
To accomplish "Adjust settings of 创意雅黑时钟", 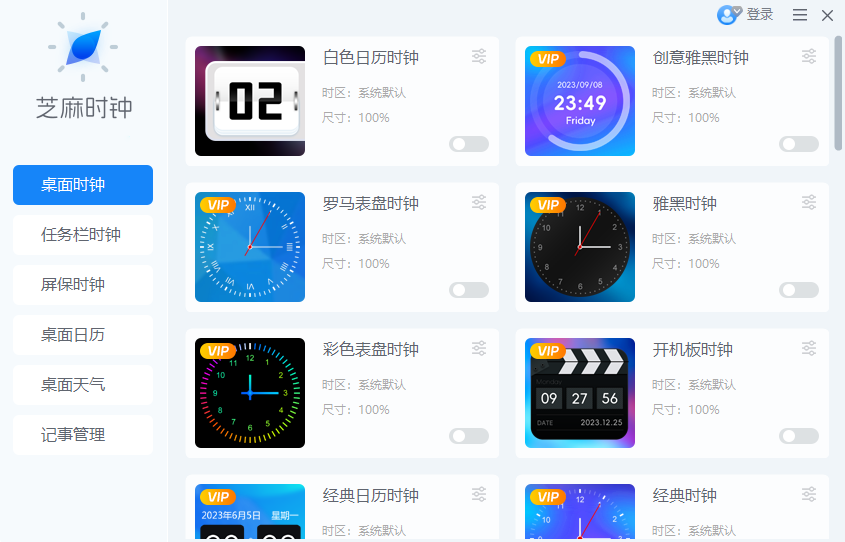I will (x=809, y=56).
